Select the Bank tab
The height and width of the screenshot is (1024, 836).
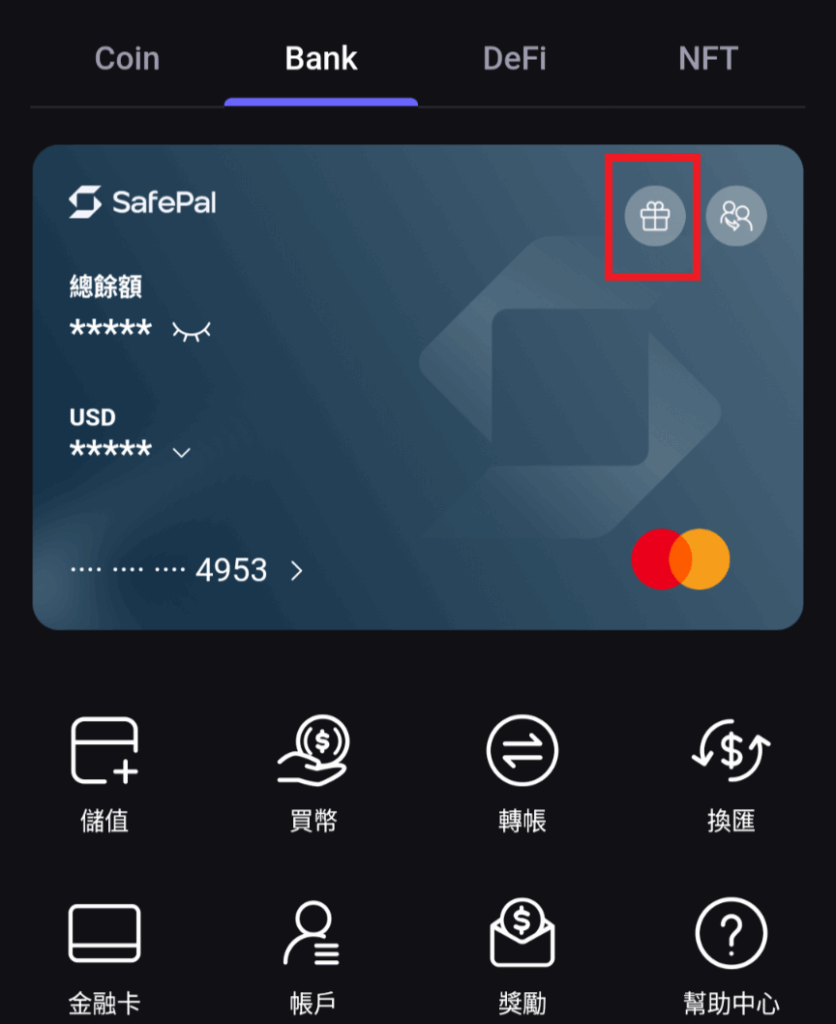[x=321, y=59]
